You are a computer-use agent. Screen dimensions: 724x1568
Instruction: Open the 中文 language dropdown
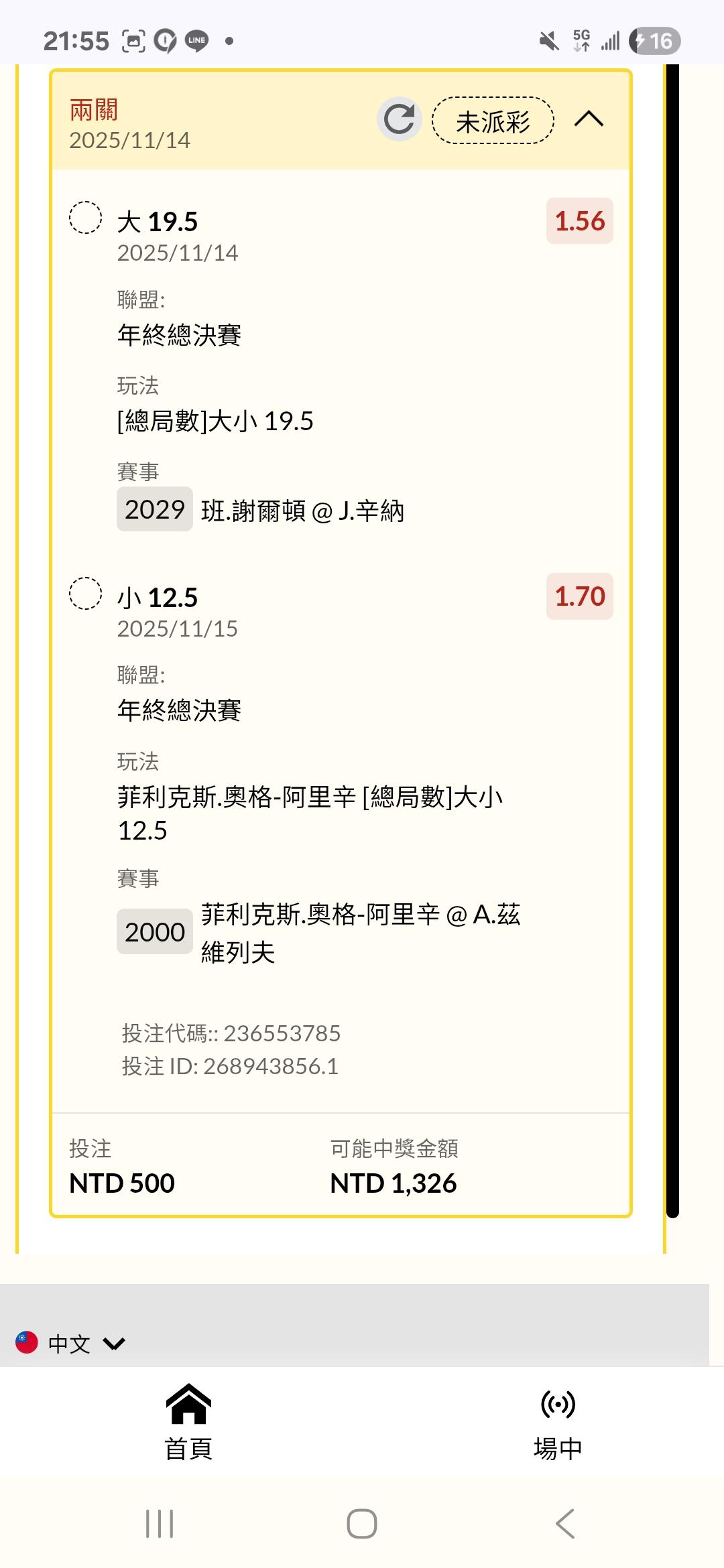(70, 1343)
